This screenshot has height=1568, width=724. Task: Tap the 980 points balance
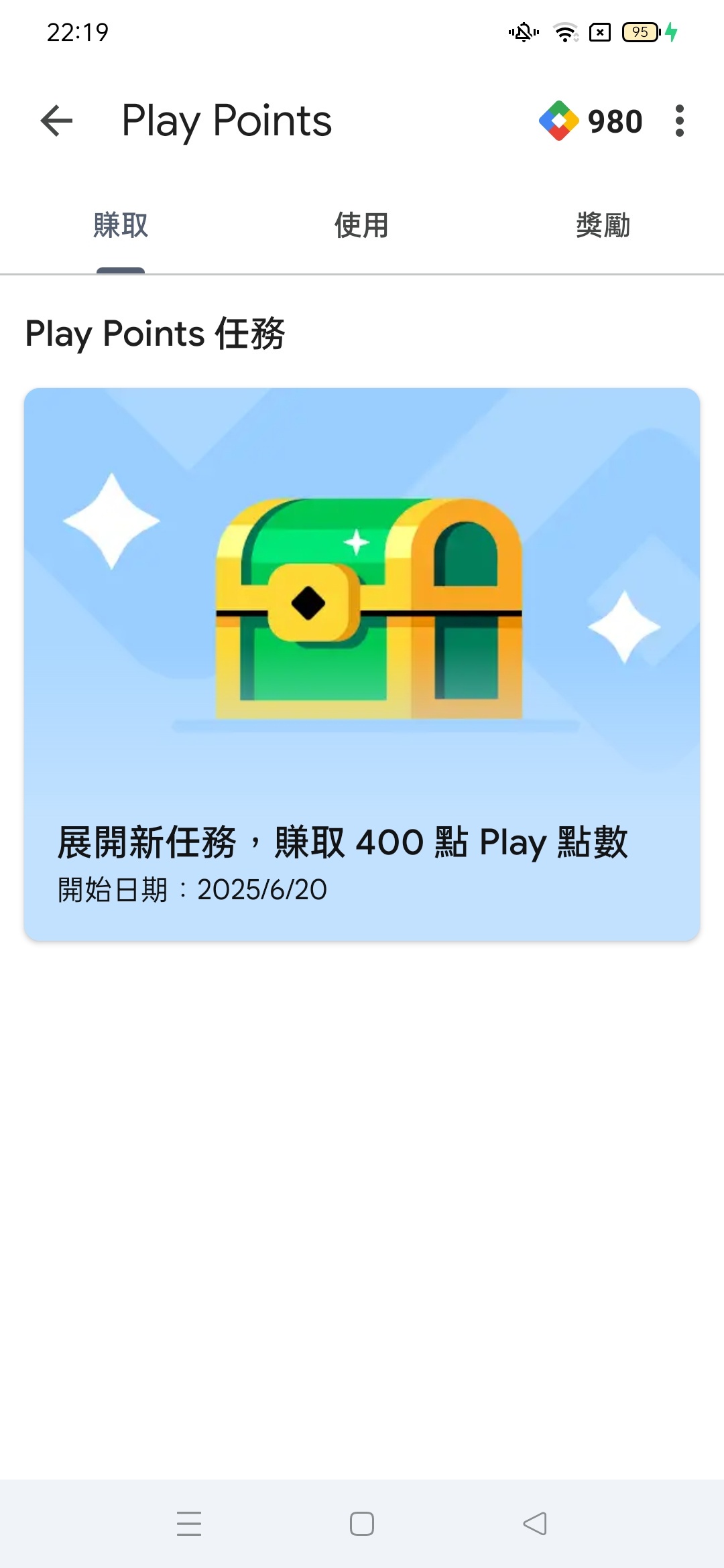pos(591,121)
